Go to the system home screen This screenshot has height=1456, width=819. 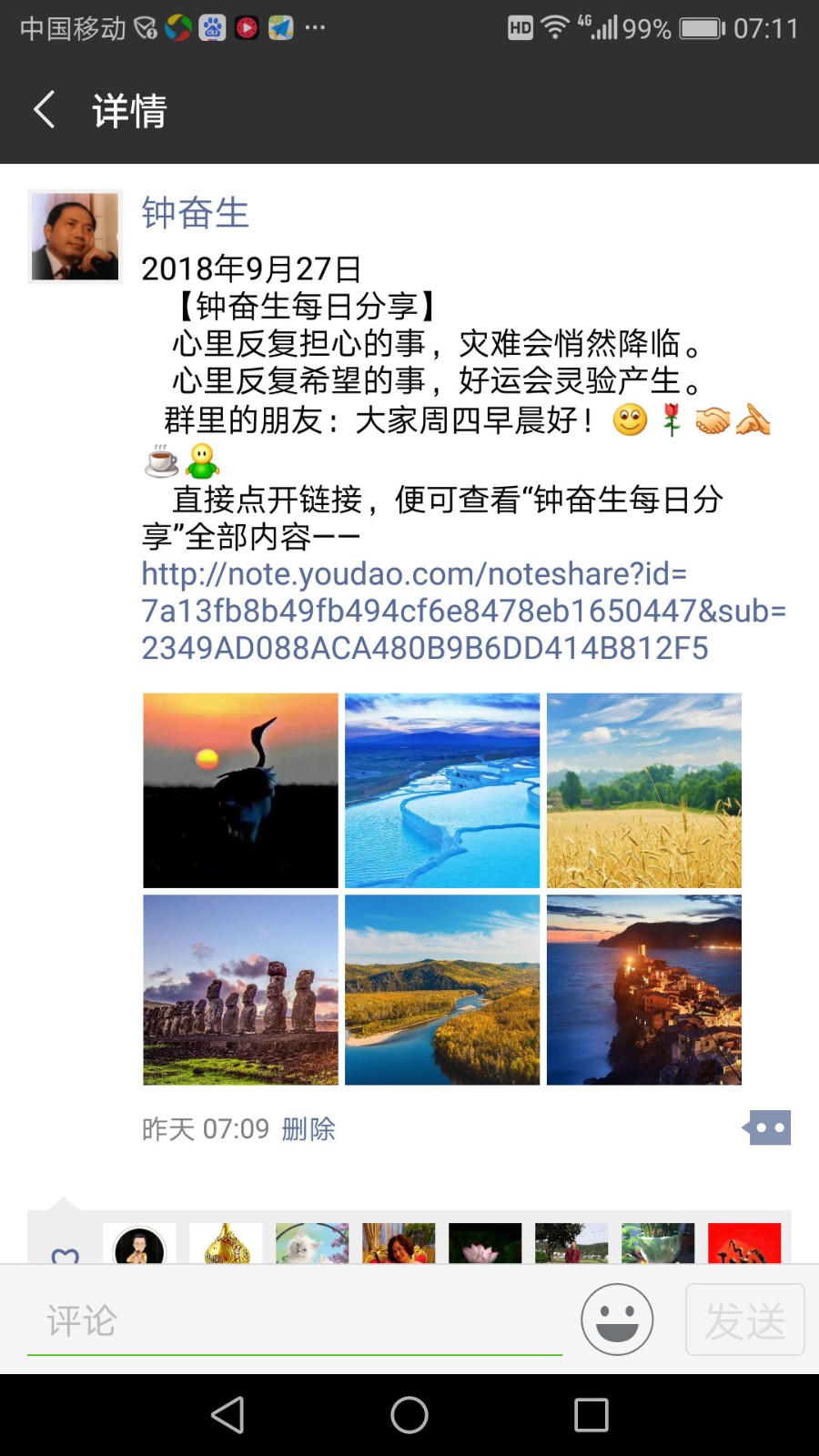tap(409, 1415)
